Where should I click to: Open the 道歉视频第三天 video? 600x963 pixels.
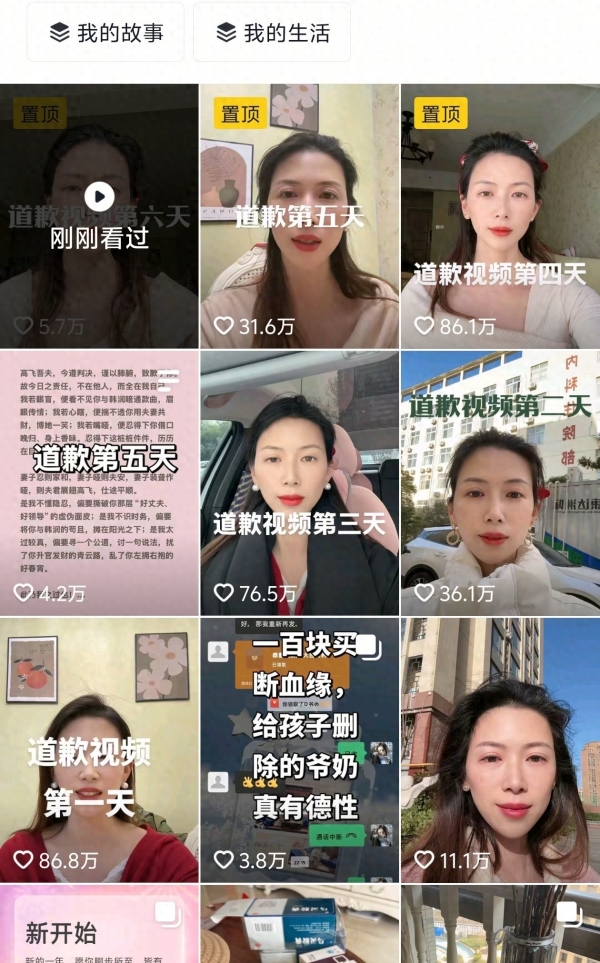pyautogui.click(x=299, y=482)
